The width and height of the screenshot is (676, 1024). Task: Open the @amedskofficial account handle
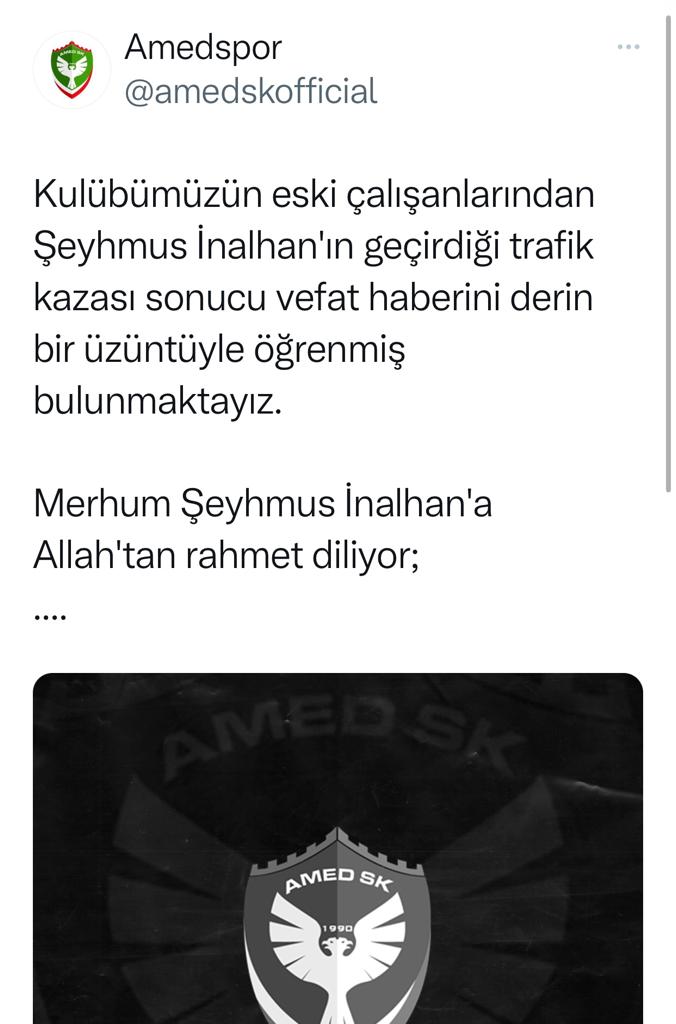pyautogui.click(x=250, y=92)
